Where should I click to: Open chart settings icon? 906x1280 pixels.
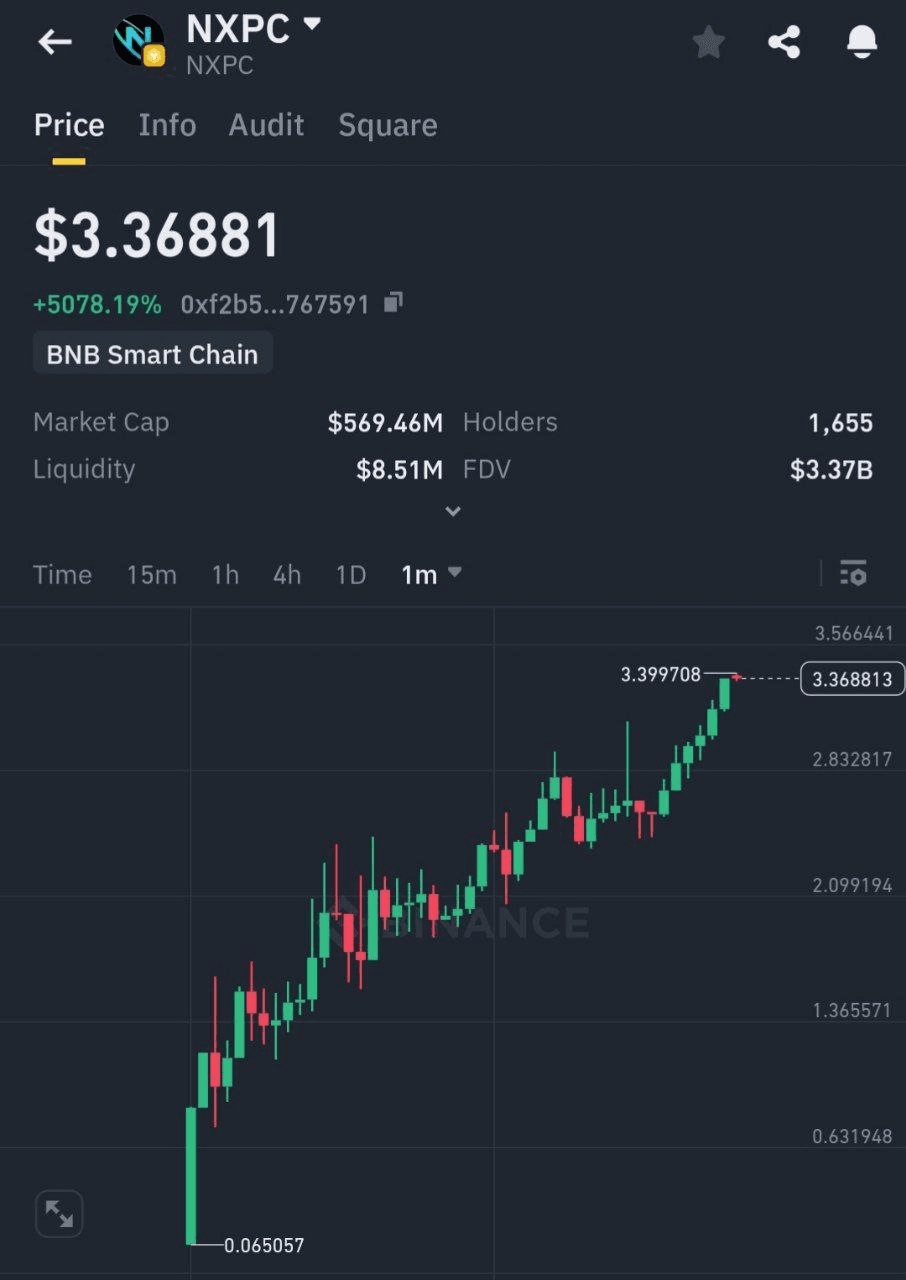point(853,573)
